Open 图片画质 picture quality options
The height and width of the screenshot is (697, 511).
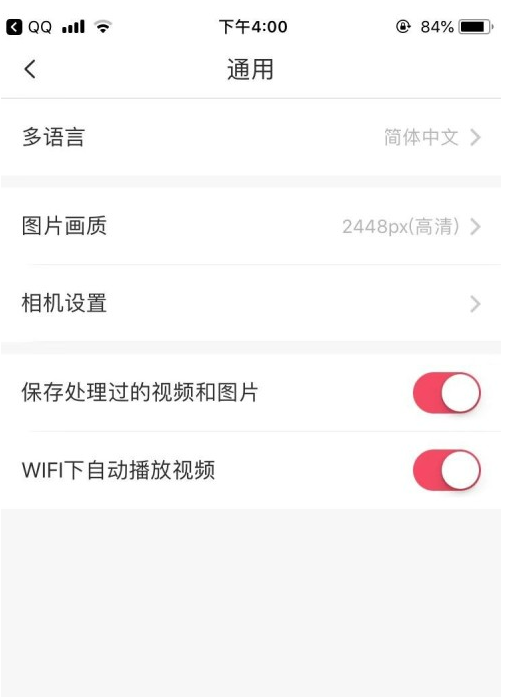coord(251,226)
